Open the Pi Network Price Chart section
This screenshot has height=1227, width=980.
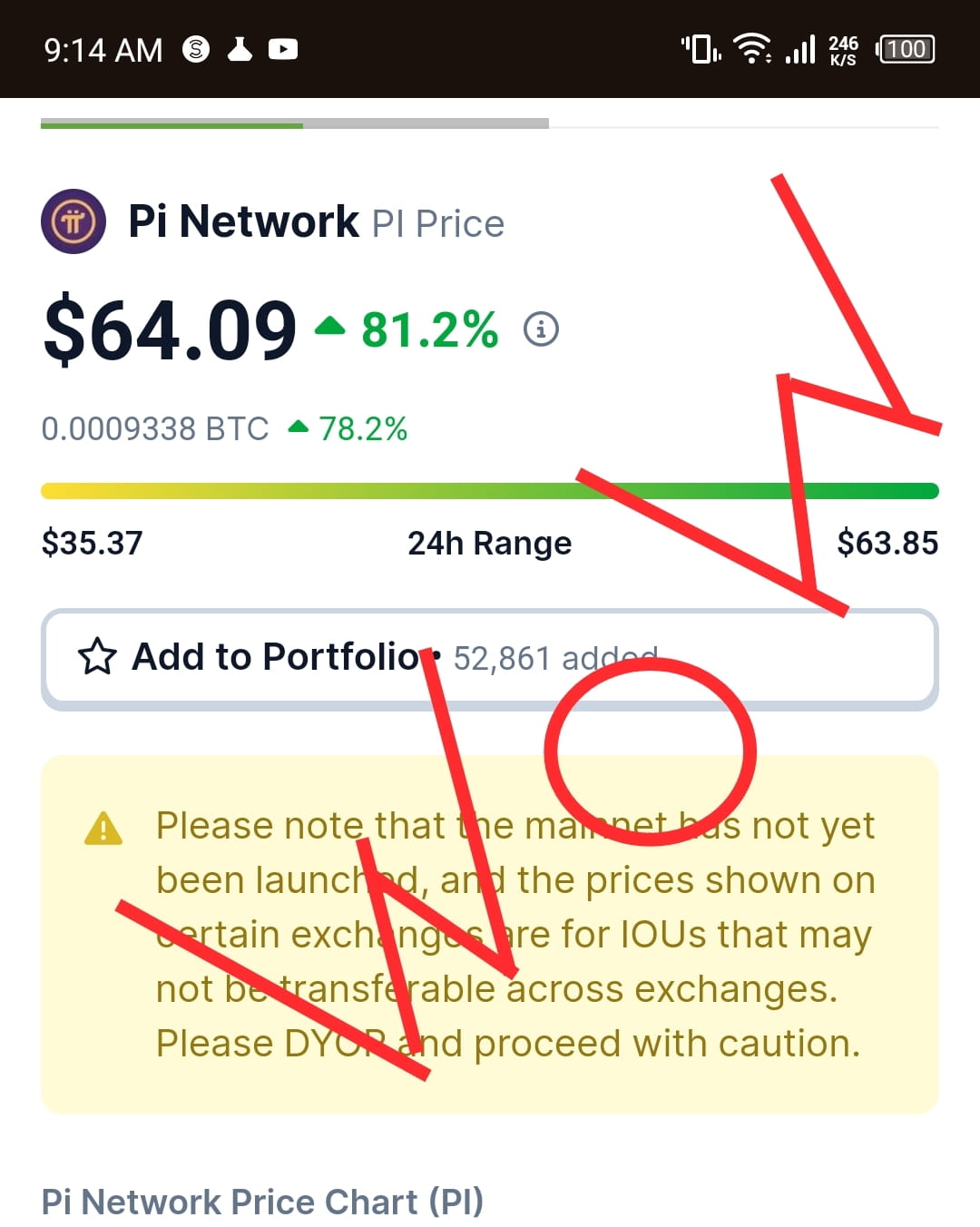[263, 1201]
